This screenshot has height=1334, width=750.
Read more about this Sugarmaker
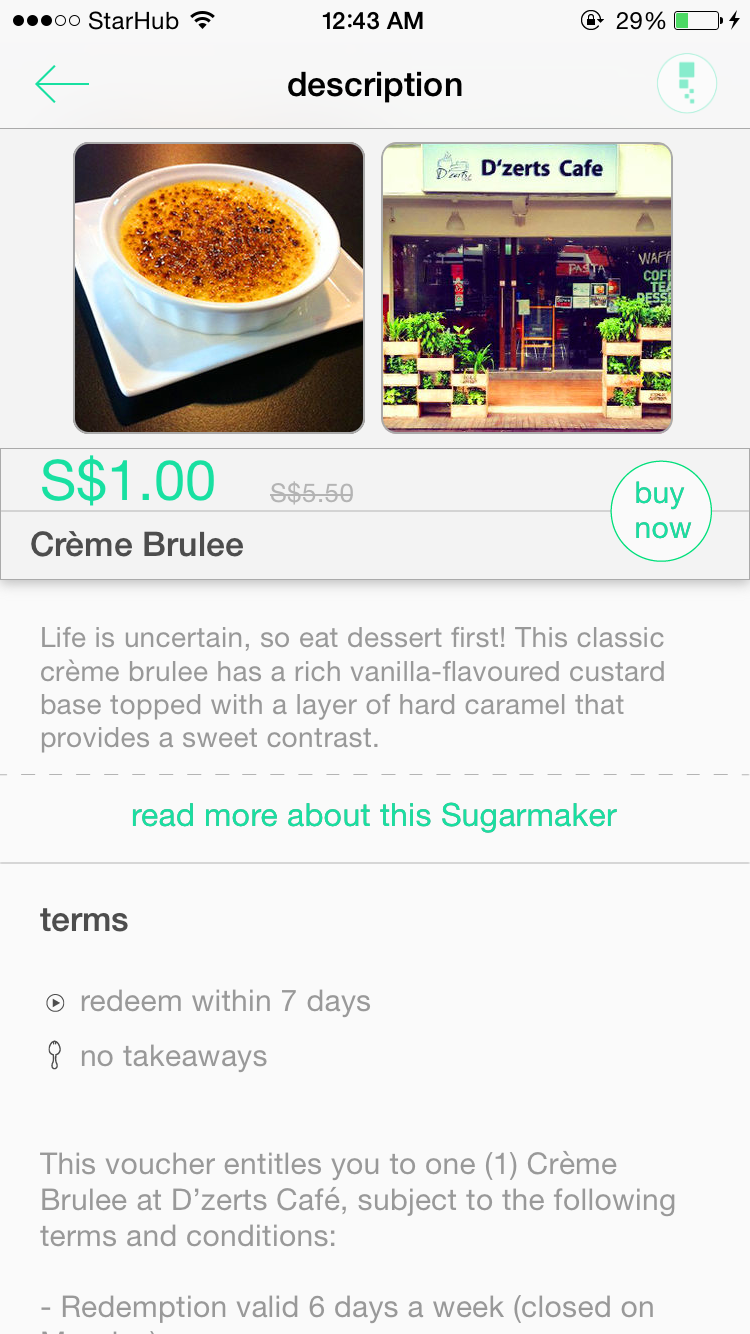[x=374, y=816]
